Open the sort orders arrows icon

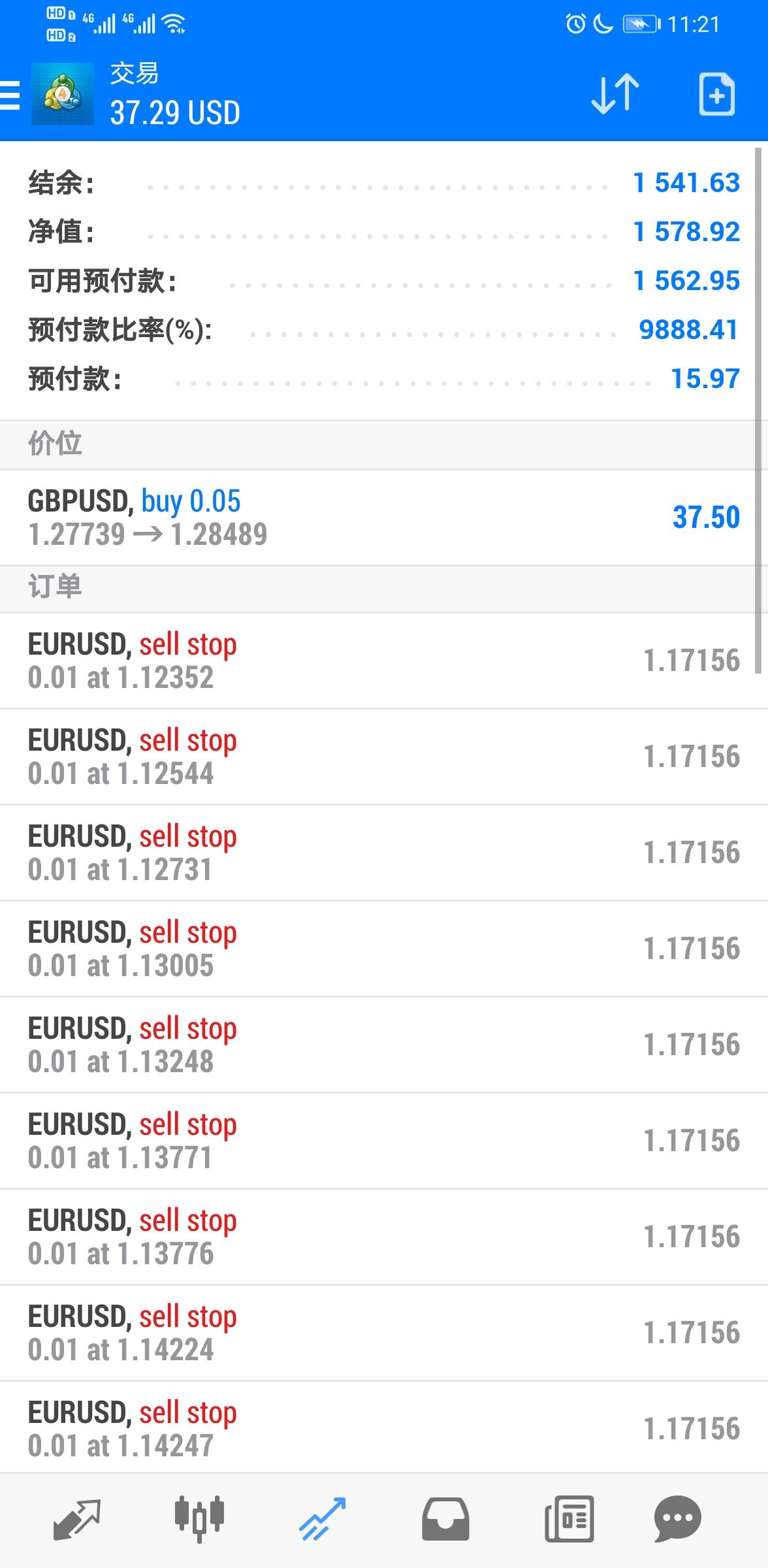click(615, 95)
